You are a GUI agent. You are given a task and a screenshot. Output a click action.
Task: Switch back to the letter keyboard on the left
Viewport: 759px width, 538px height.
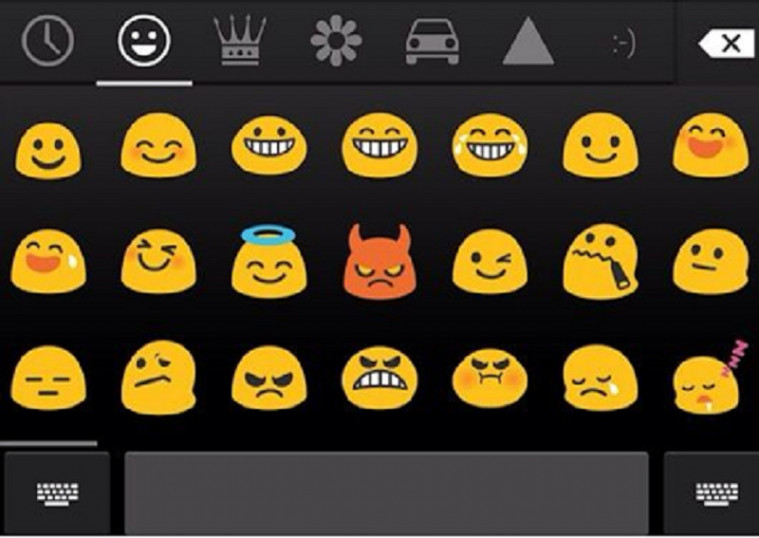tap(56, 492)
